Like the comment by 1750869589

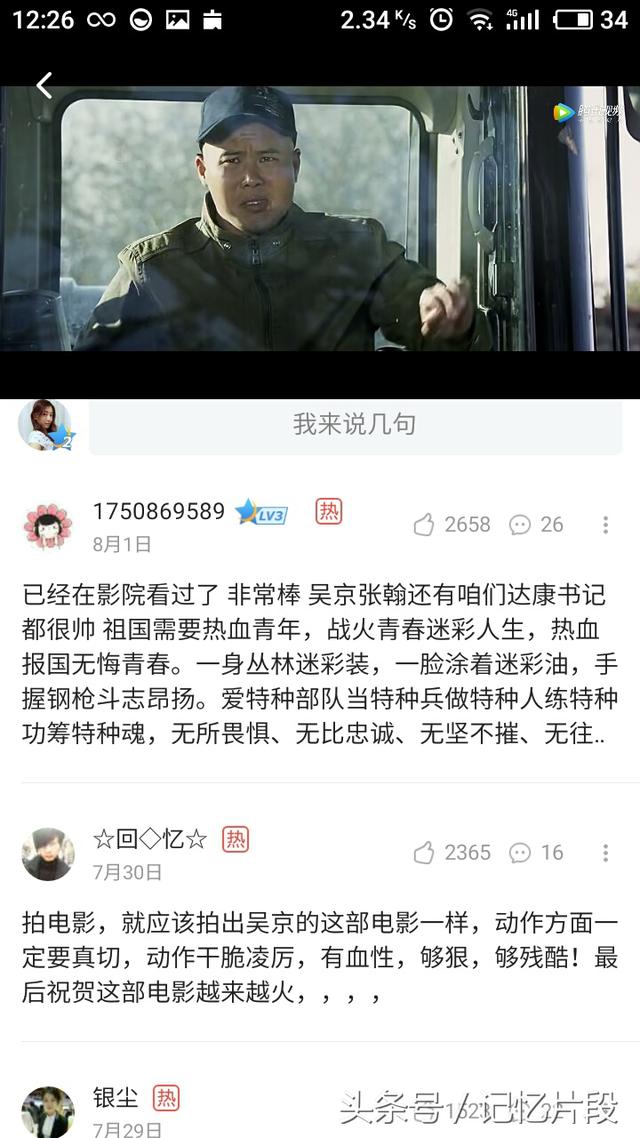[x=451, y=525]
